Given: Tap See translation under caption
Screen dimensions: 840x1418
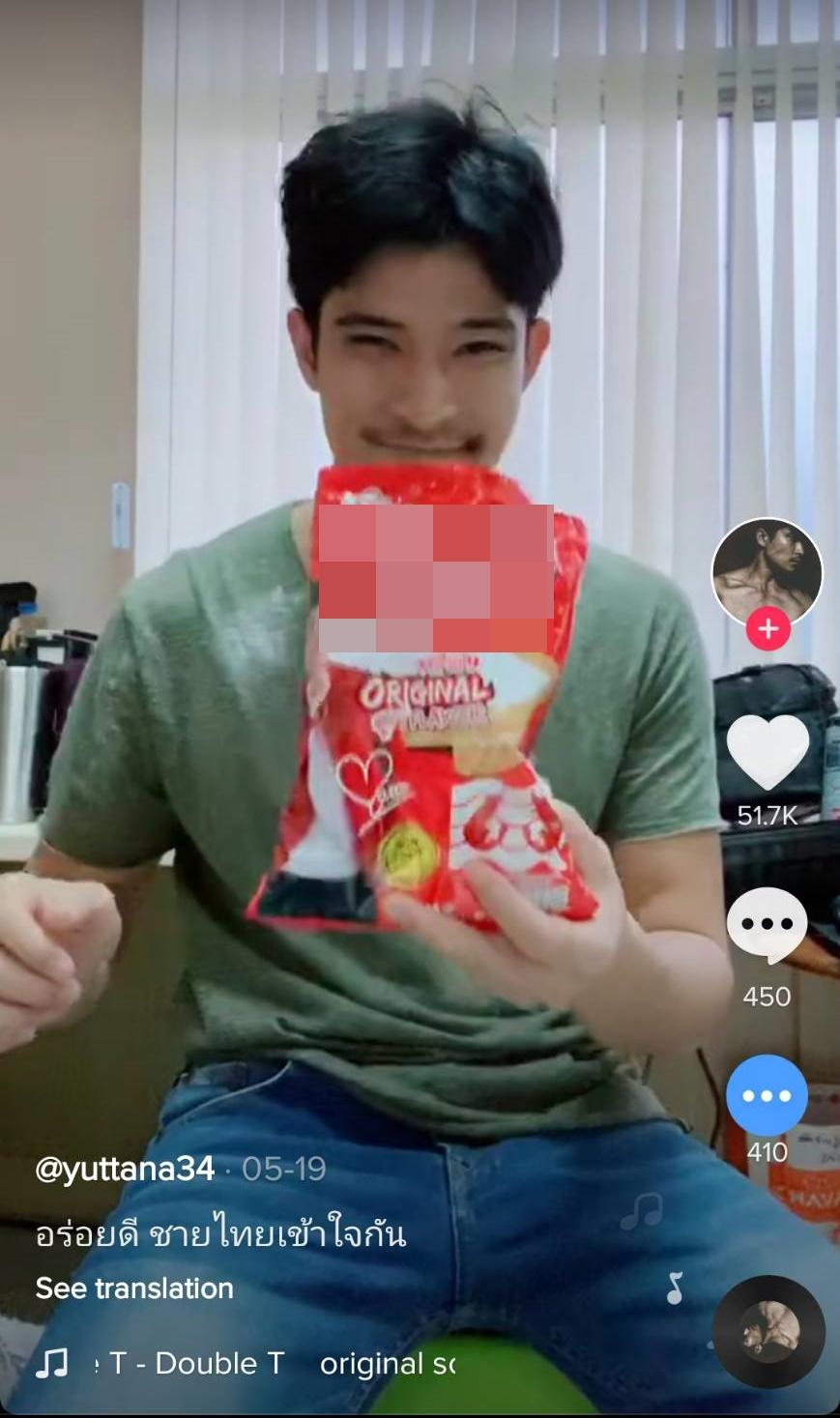Looking at the screenshot, I should pyautogui.click(x=134, y=1288).
